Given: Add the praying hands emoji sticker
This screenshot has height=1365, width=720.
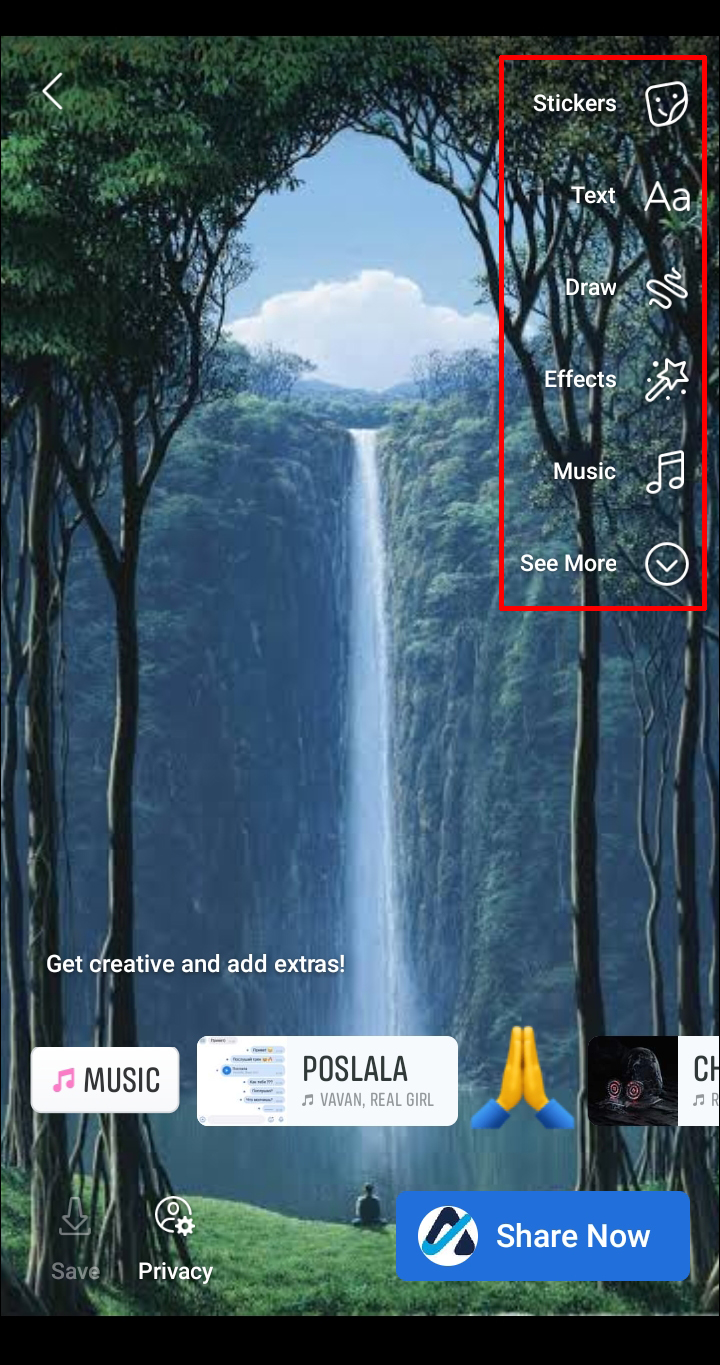Looking at the screenshot, I should (x=522, y=1080).
